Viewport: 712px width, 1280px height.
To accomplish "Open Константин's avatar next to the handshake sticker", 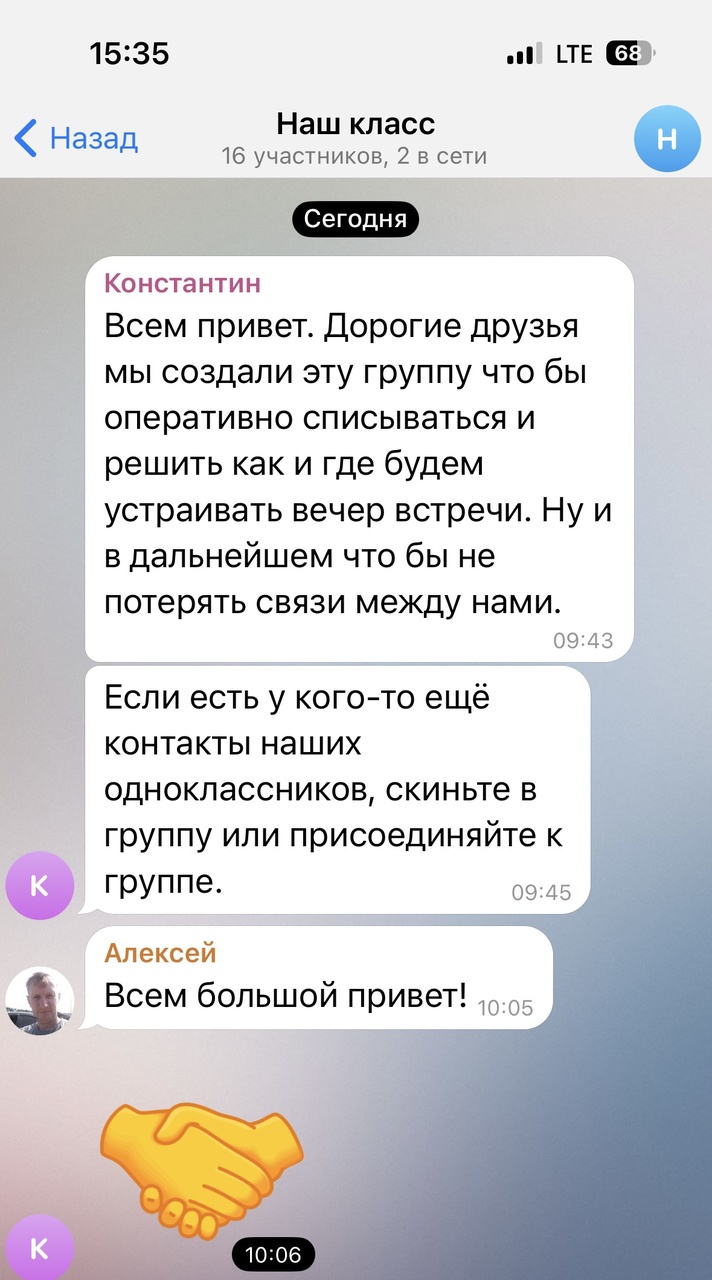I will tap(40, 1246).
